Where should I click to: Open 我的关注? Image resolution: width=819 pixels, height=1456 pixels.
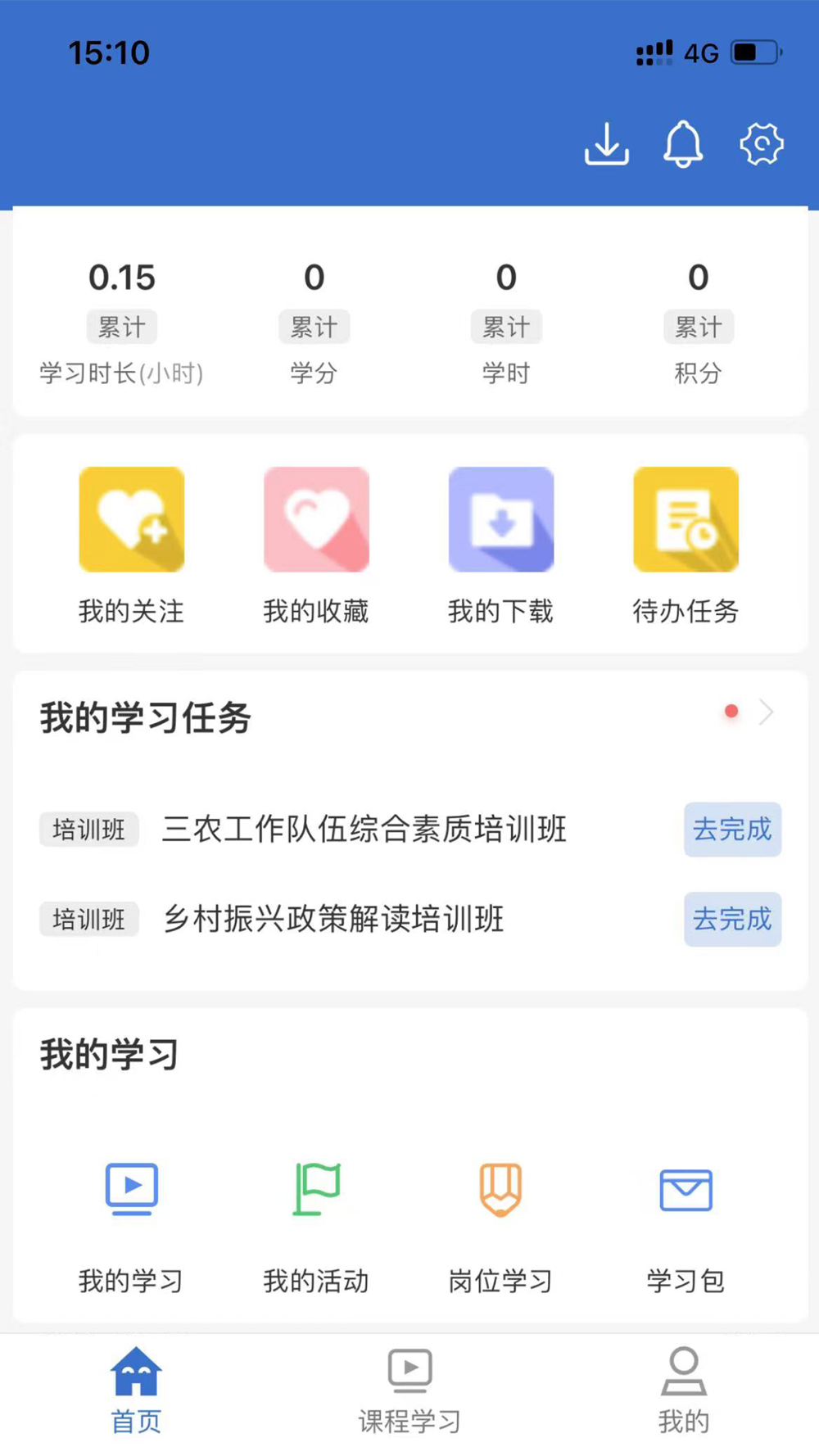point(132,545)
